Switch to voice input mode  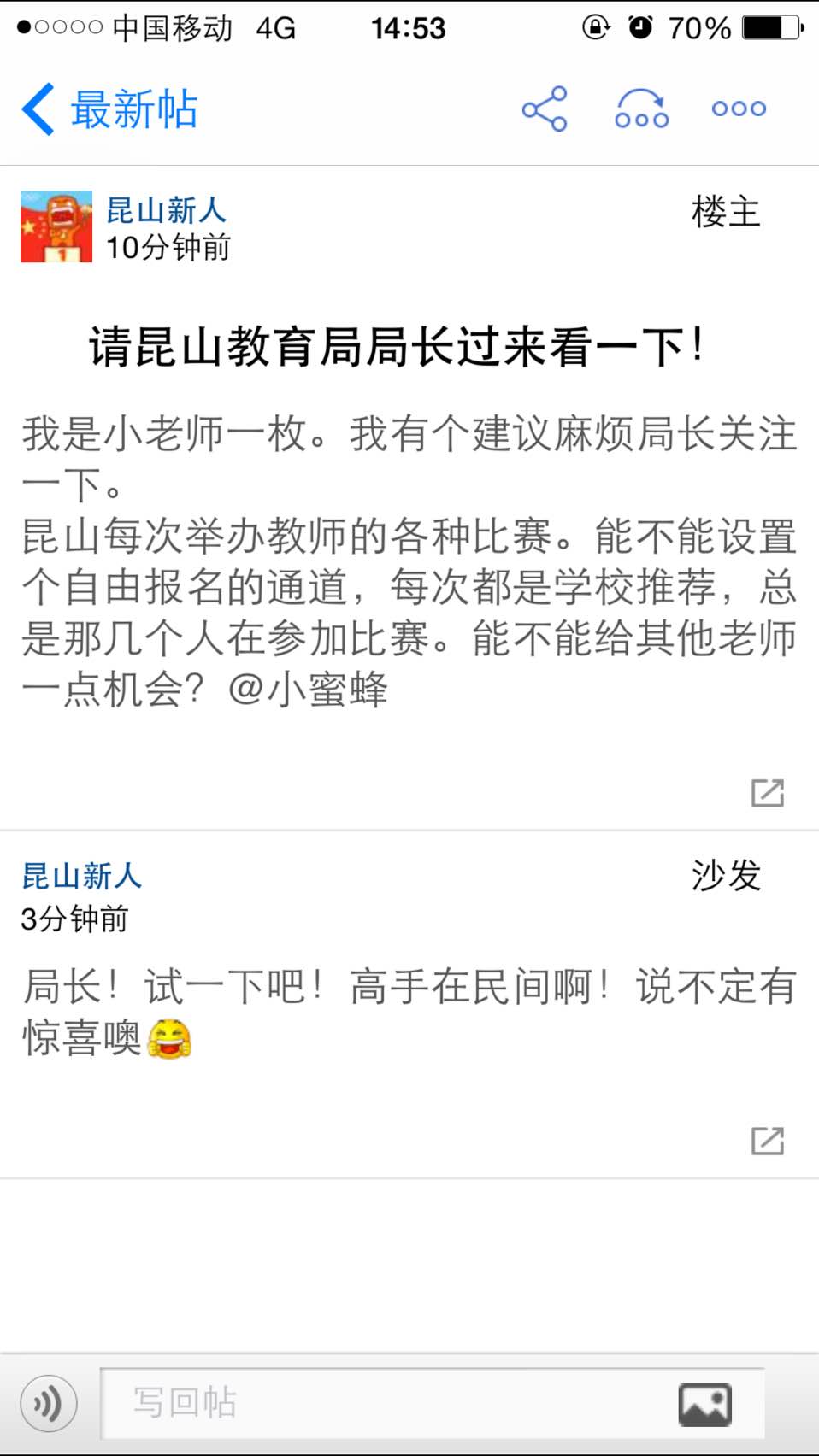point(49,1403)
